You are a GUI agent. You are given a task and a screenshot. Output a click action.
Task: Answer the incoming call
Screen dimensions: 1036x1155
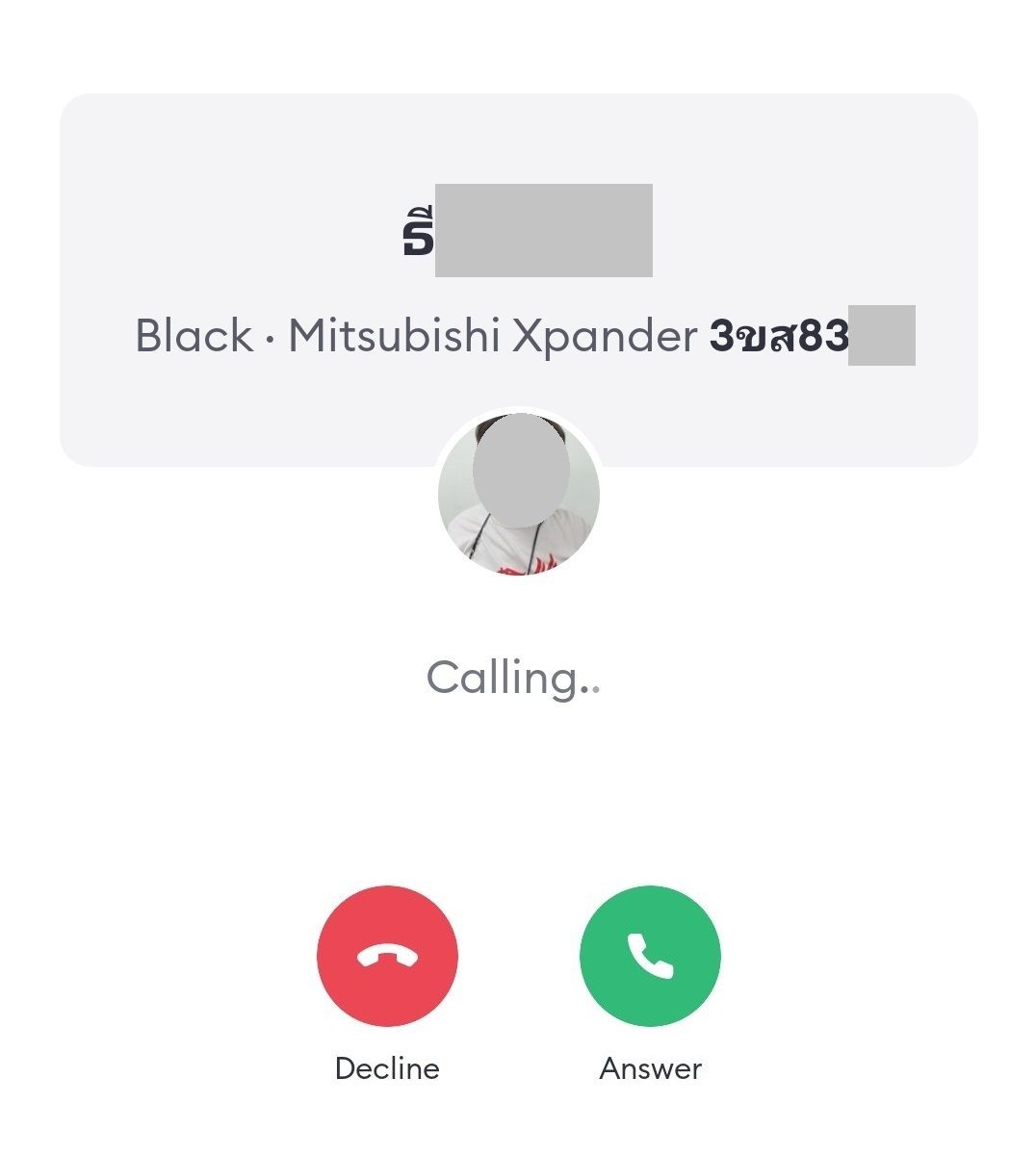(x=650, y=956)
